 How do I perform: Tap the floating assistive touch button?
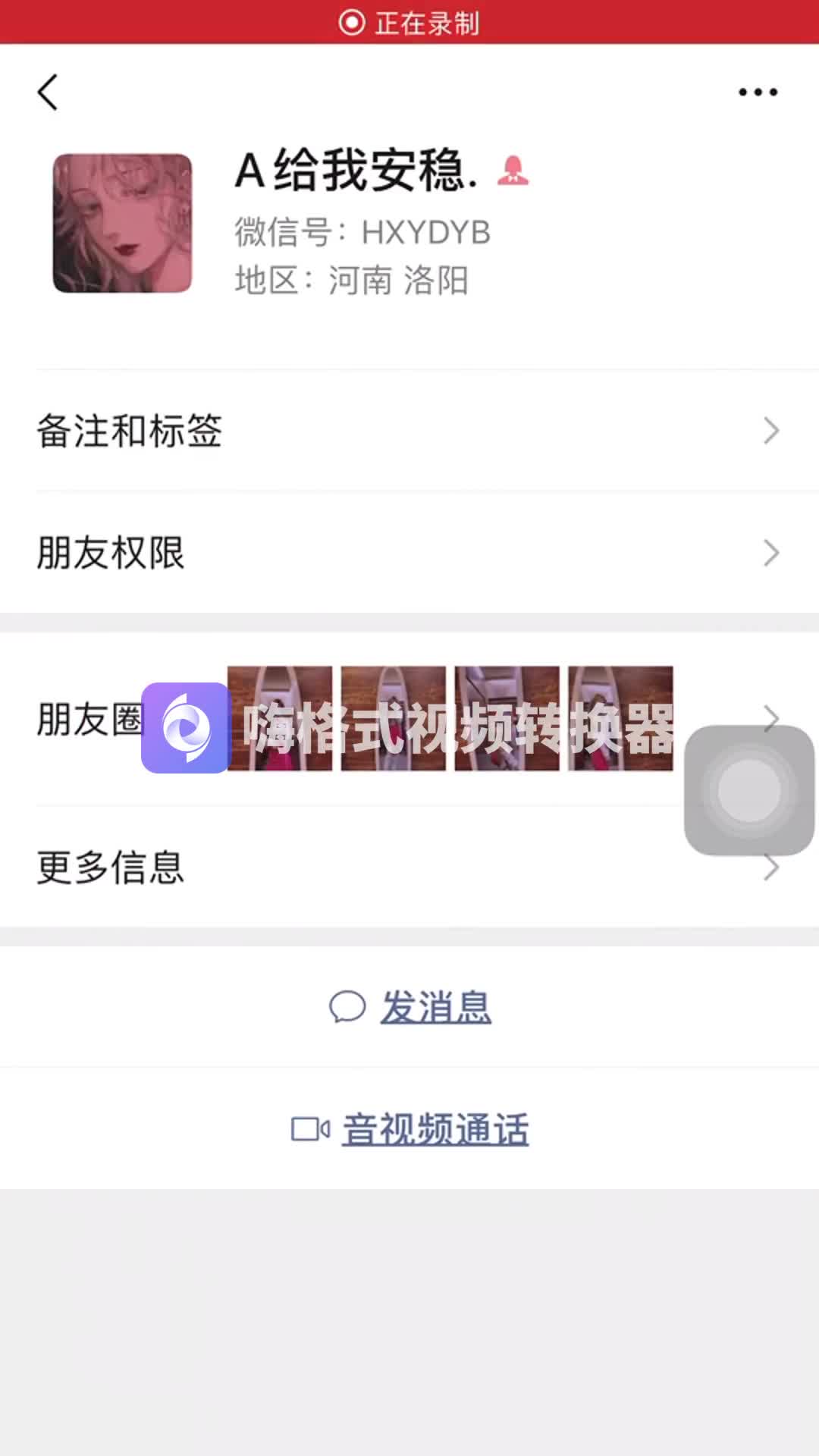[748, 790]
